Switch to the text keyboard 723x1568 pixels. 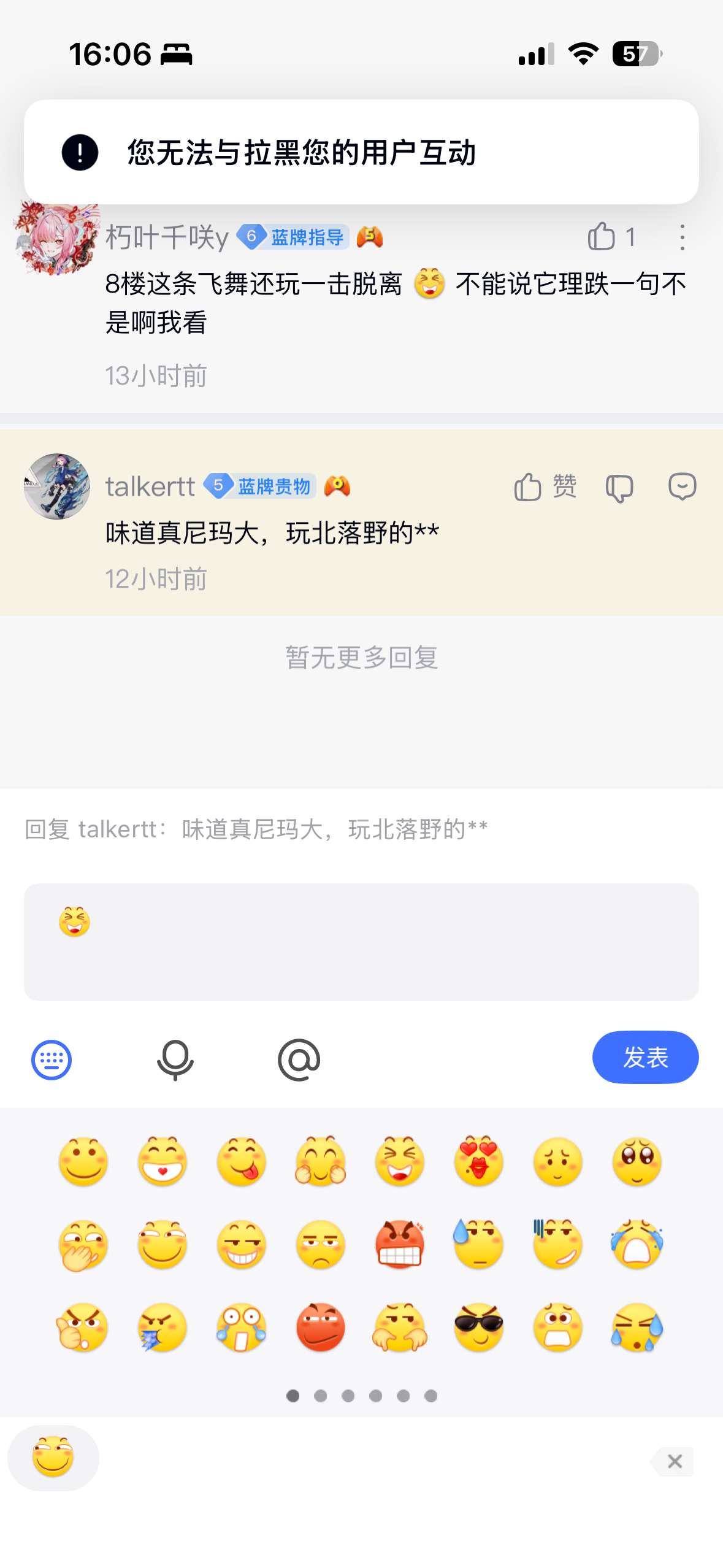click(x=52, y=1059)
